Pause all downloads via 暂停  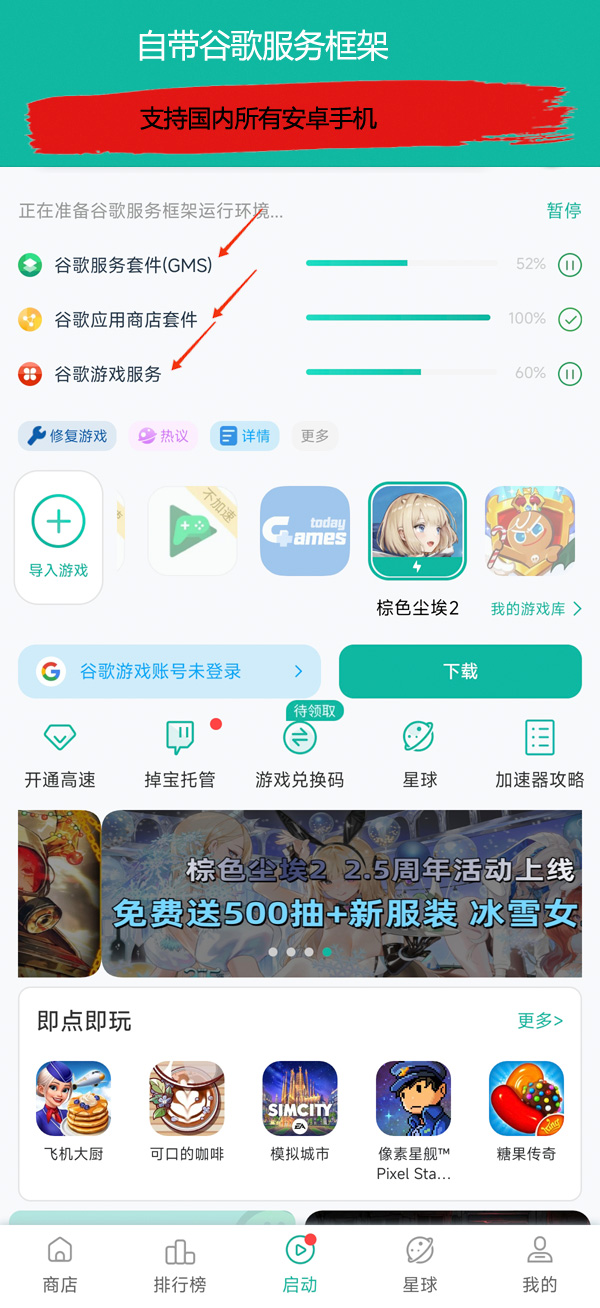563,211
